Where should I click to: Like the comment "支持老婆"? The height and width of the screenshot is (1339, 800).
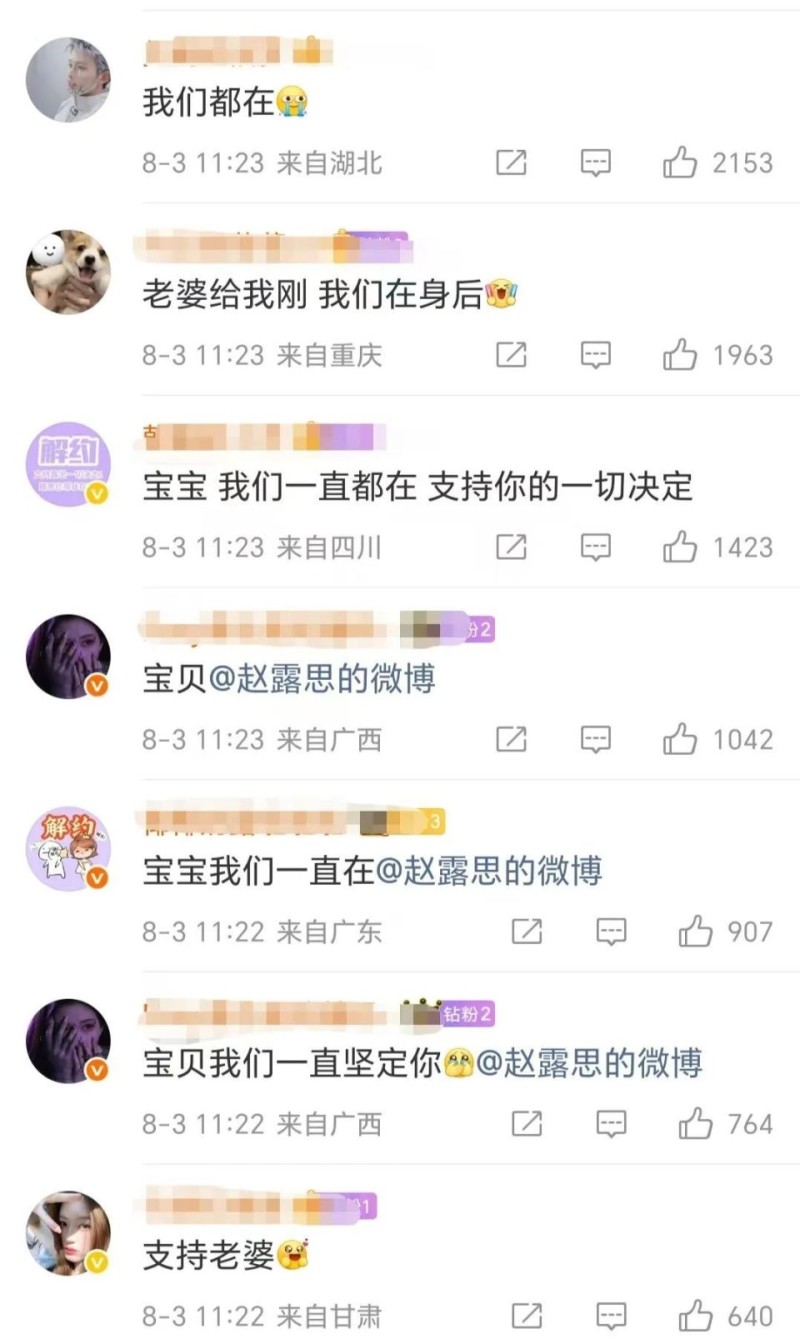[696, 1316]
